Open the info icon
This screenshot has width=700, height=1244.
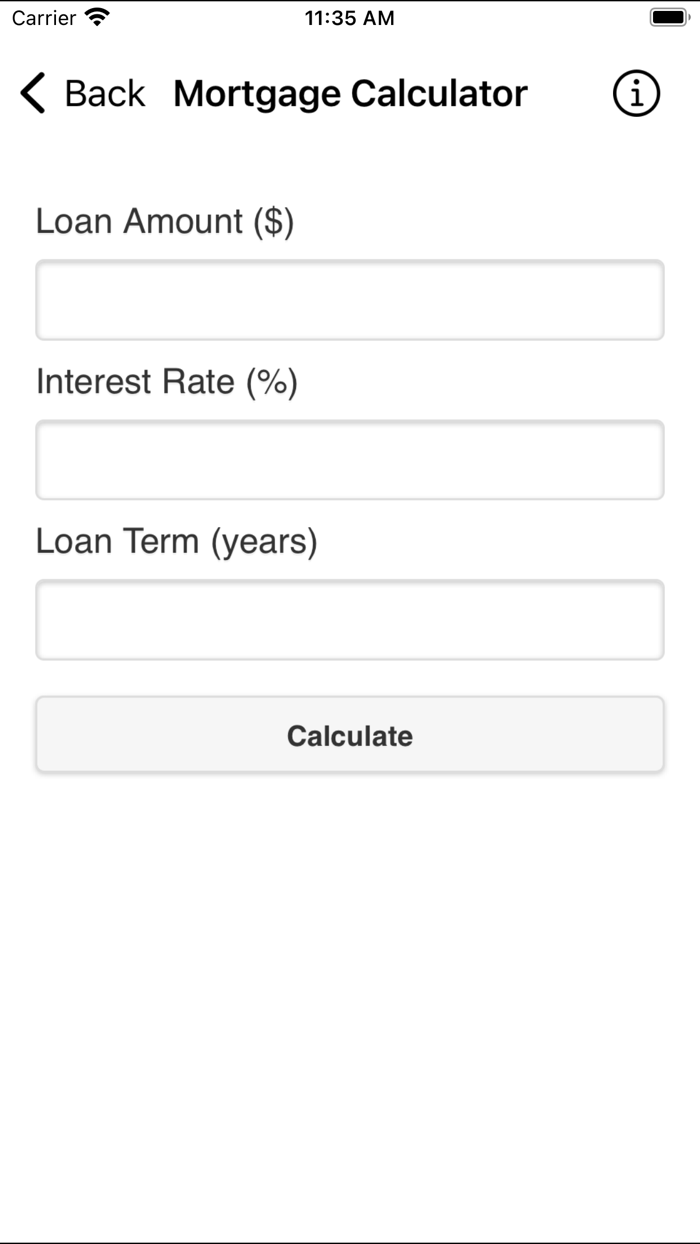(636, 94)
